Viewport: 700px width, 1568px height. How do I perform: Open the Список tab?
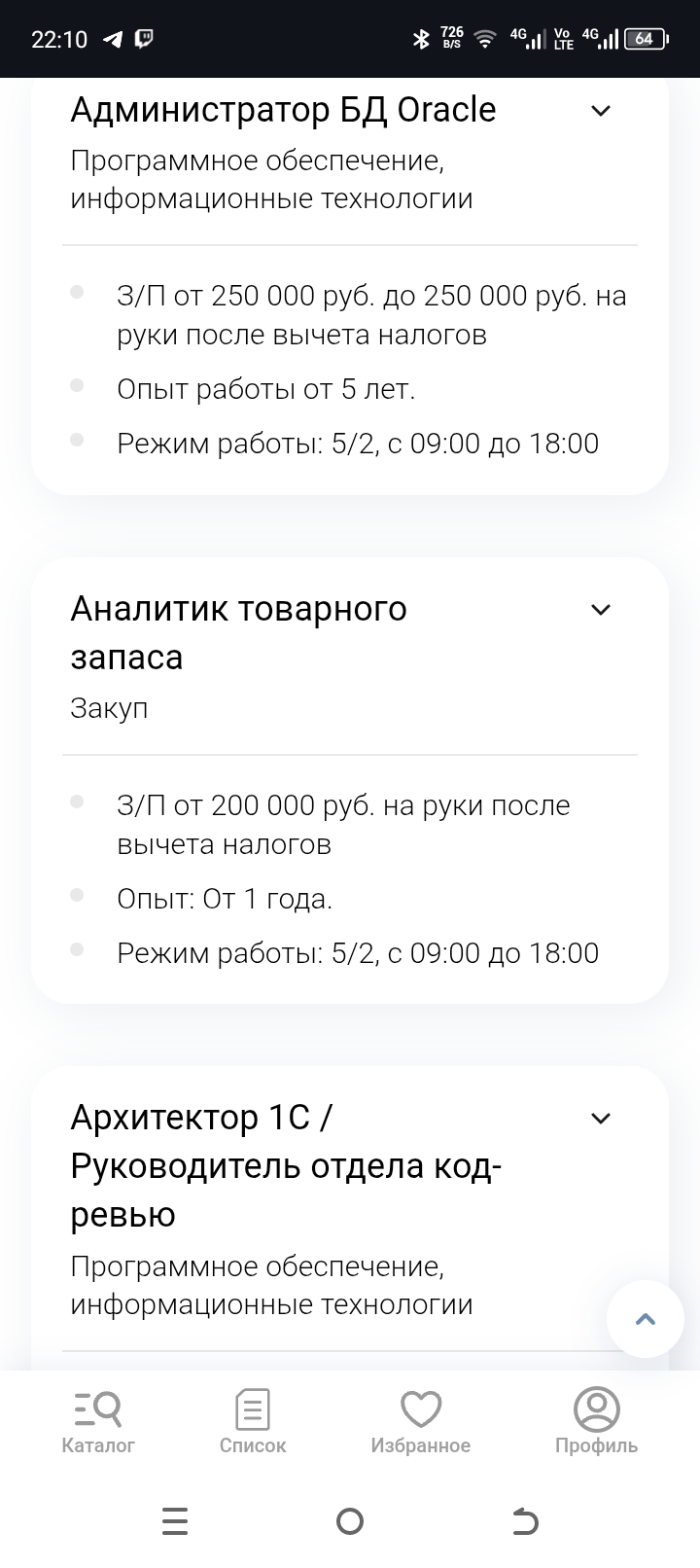(253, 1421)
